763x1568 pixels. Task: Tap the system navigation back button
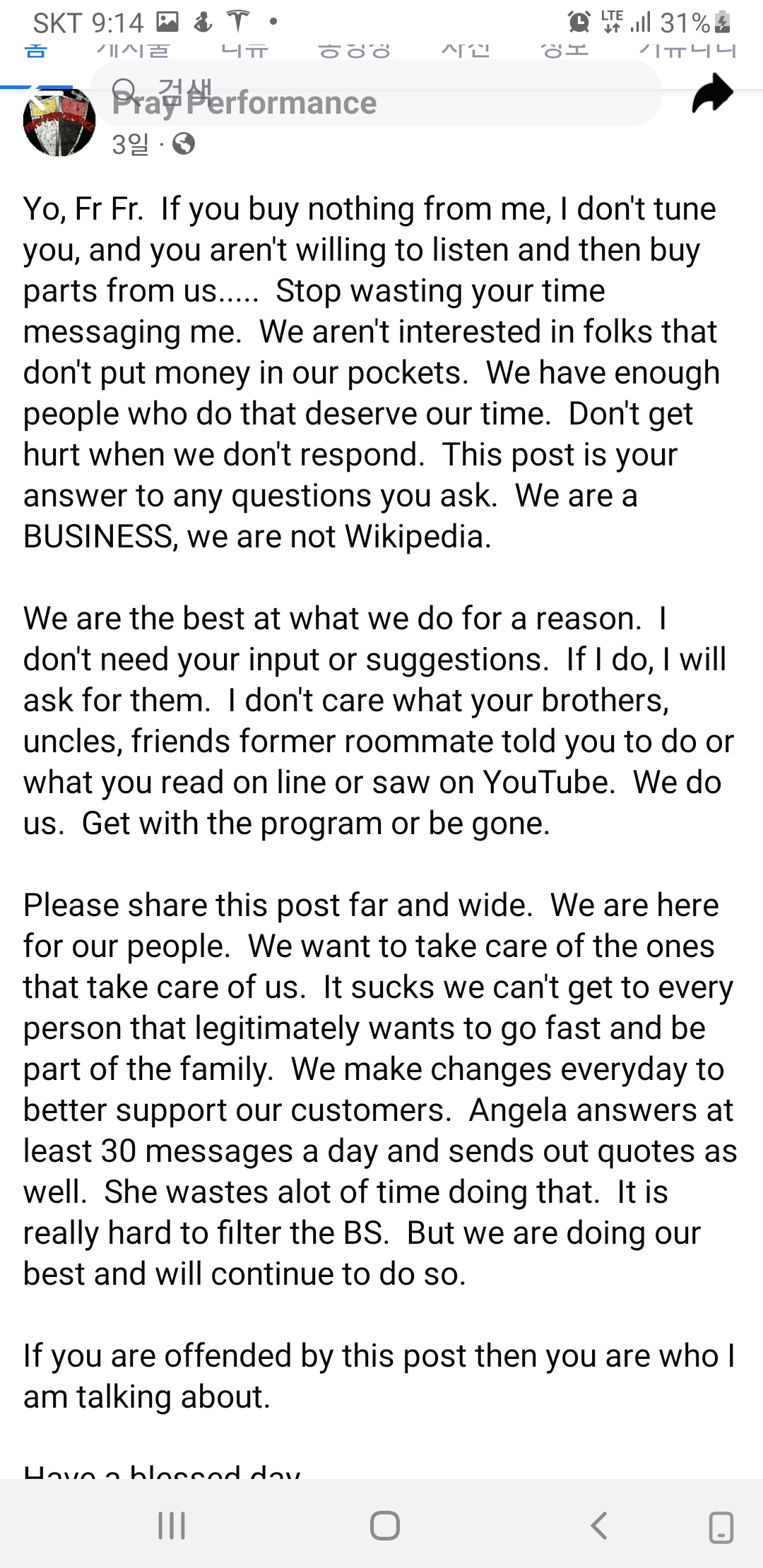598,1526
